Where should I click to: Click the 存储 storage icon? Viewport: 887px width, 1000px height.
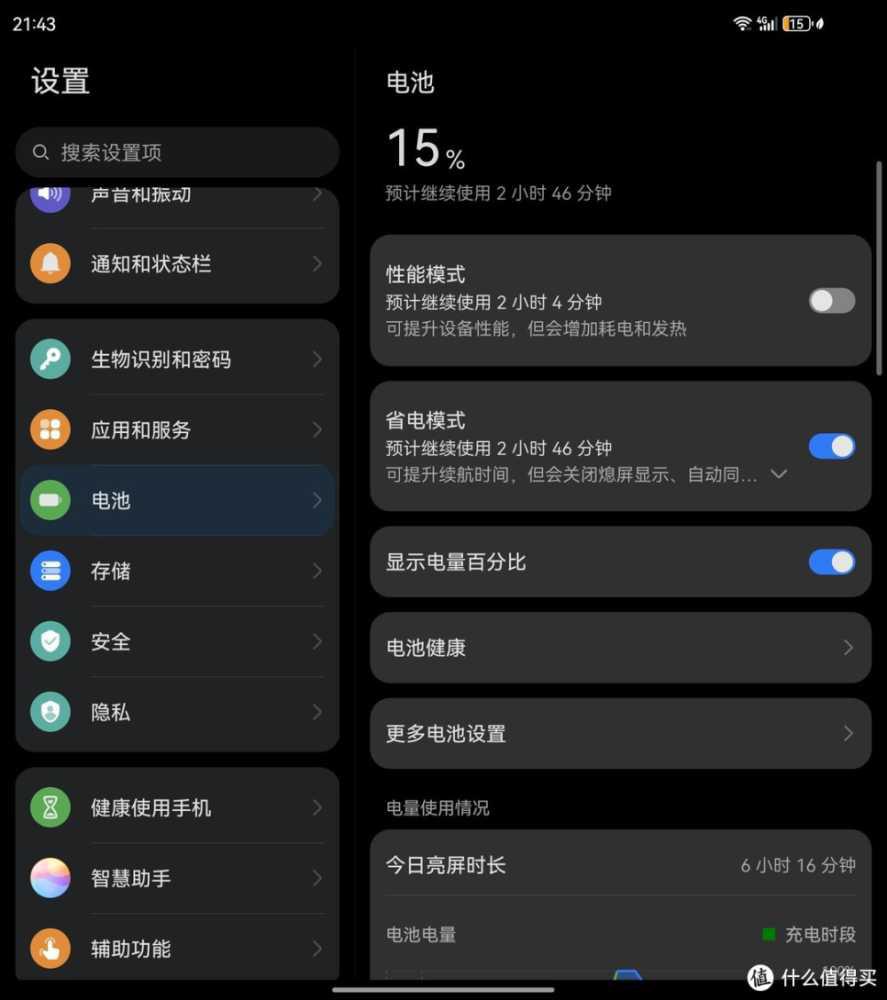click(50, 571)
